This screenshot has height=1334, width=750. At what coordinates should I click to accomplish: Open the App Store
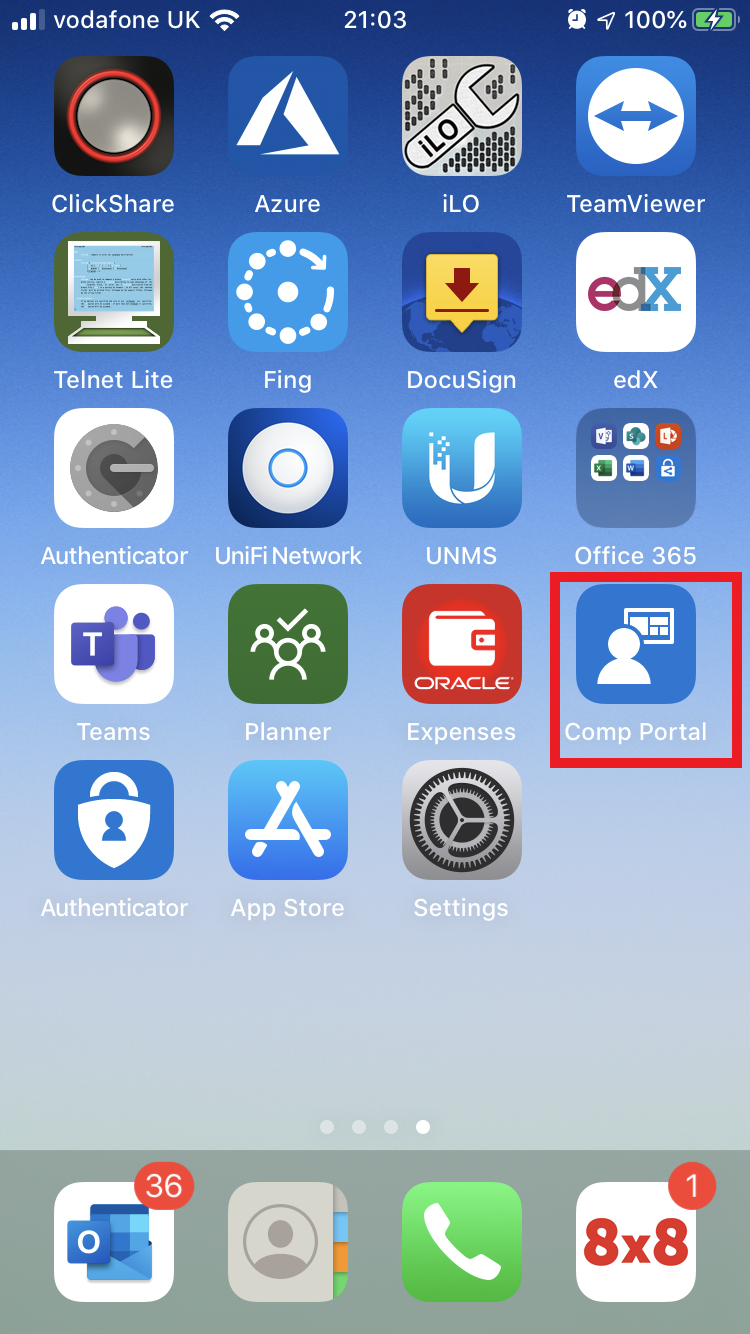[x=288, y=820]
